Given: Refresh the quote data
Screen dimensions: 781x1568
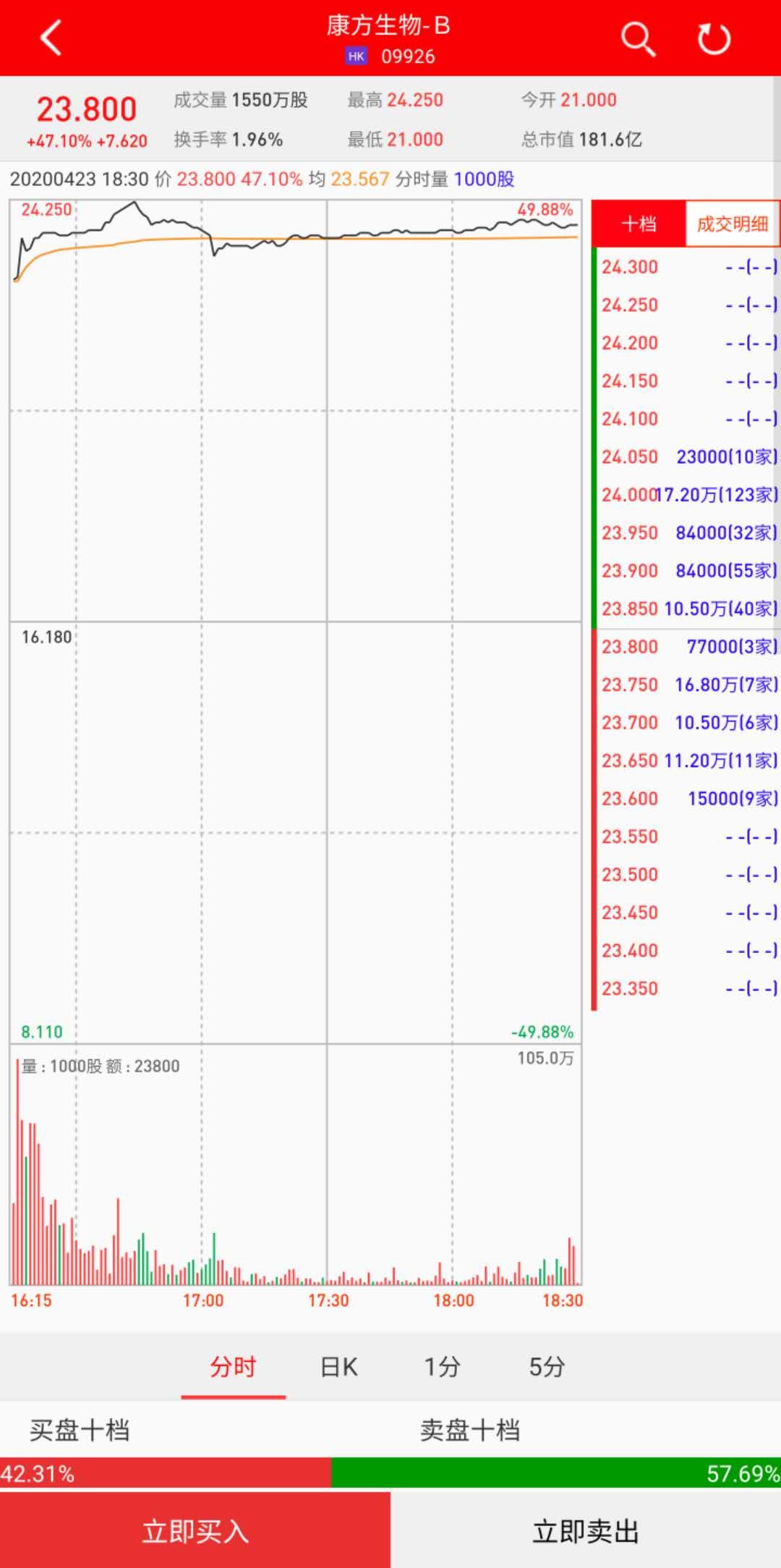Looking at the screenshot, I should pos(714,38).
